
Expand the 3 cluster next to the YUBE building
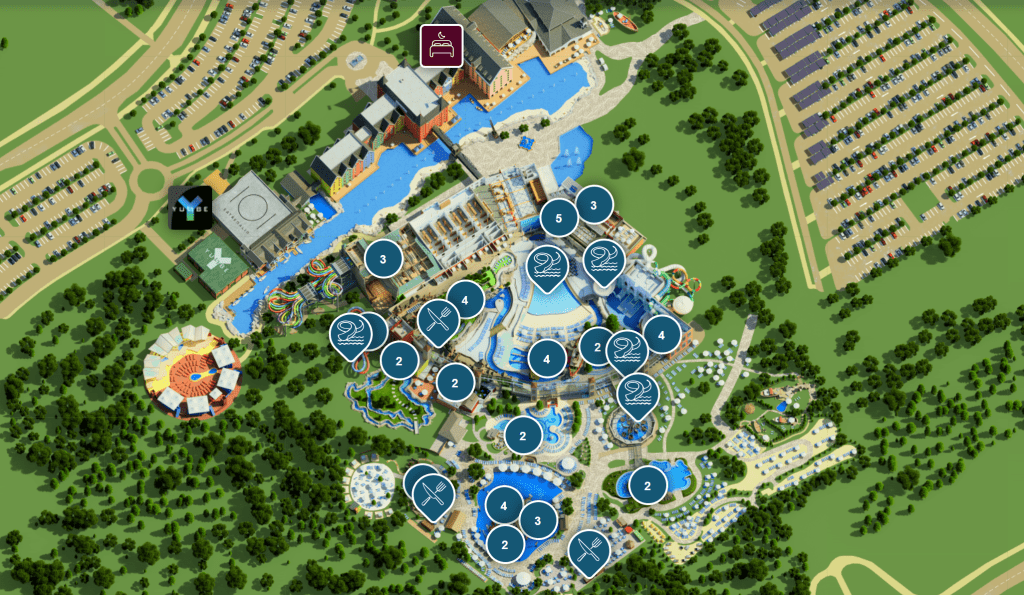(x=383, y=259)
